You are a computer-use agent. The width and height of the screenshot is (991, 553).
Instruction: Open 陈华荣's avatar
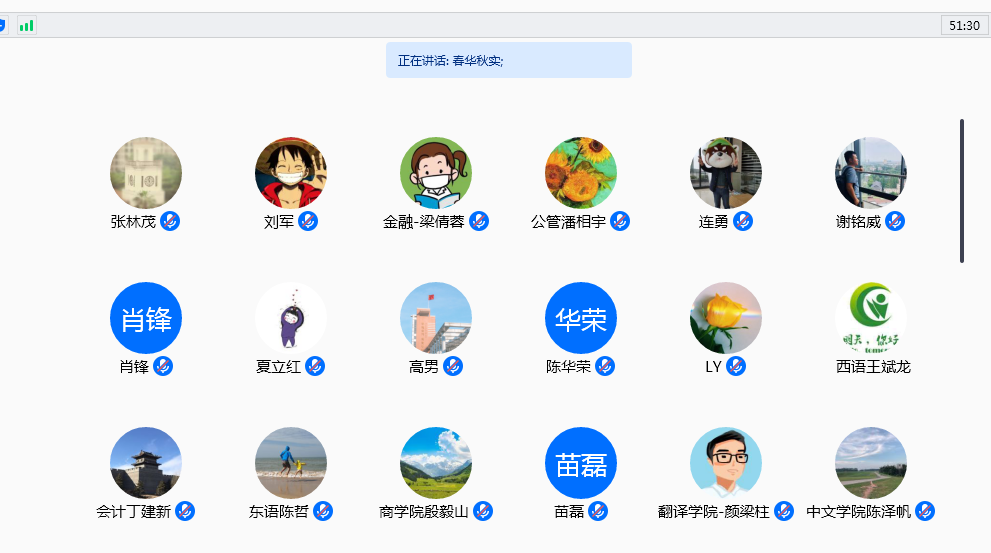point(581,318)
